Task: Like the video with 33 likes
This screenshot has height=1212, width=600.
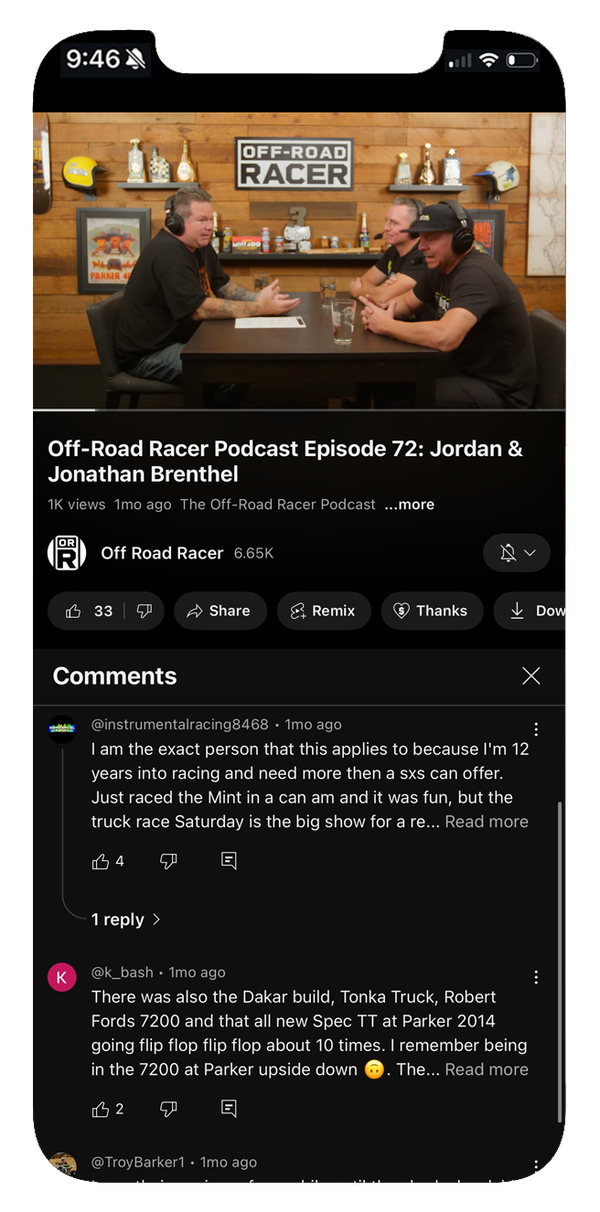Action: pyautogui.click(x=88, y=611)
